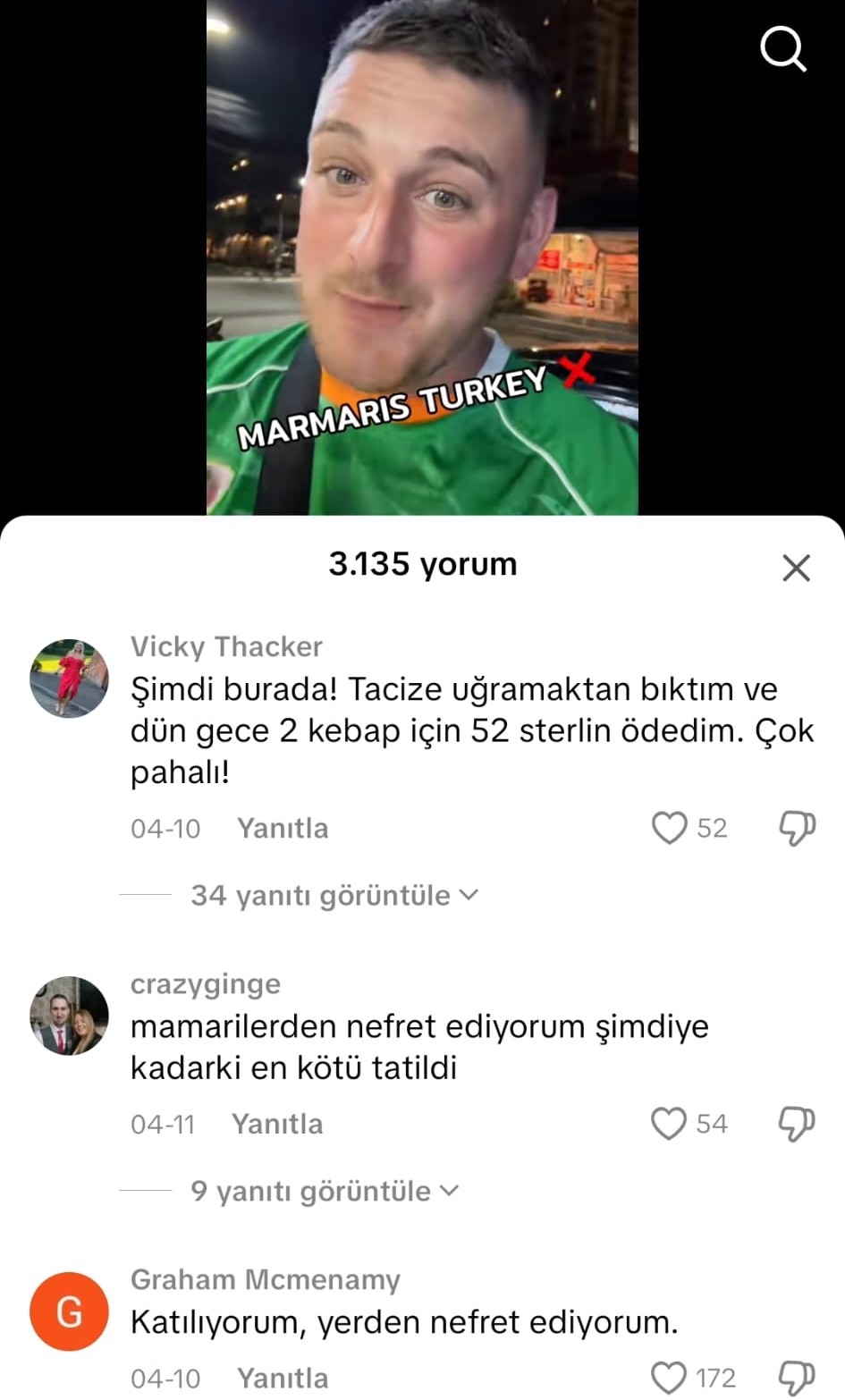This screenshot has width=845, height=1400.
Task: Like Vicky Thacker's comment
Action: tap(669, 829)
